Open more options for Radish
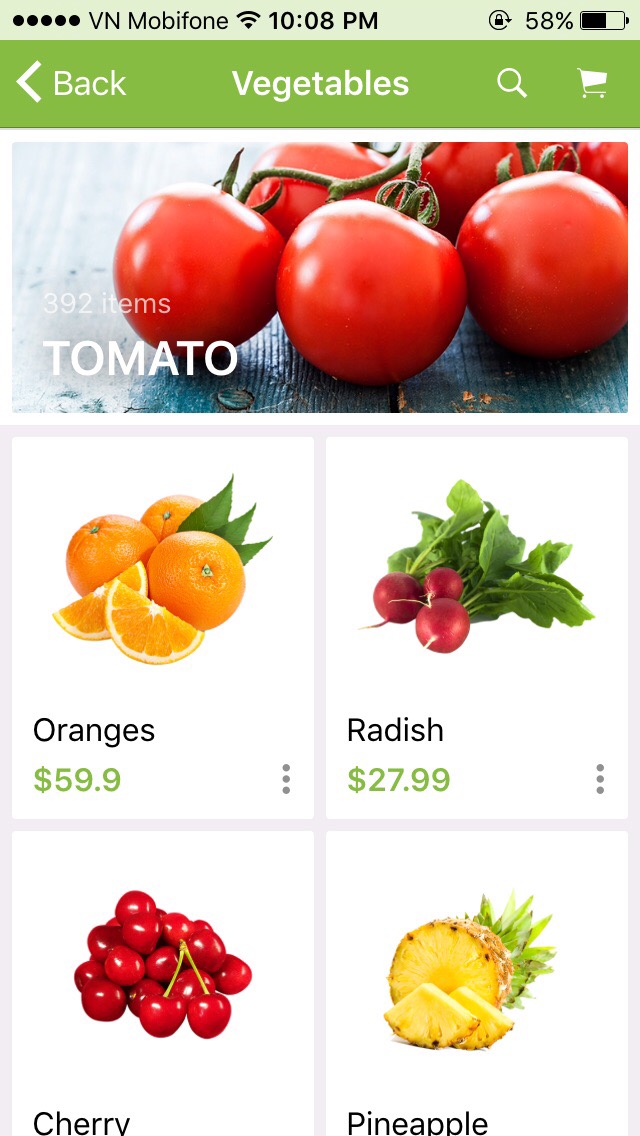The width and height of the screenshot is (640, 1136). tap(600, 779)
